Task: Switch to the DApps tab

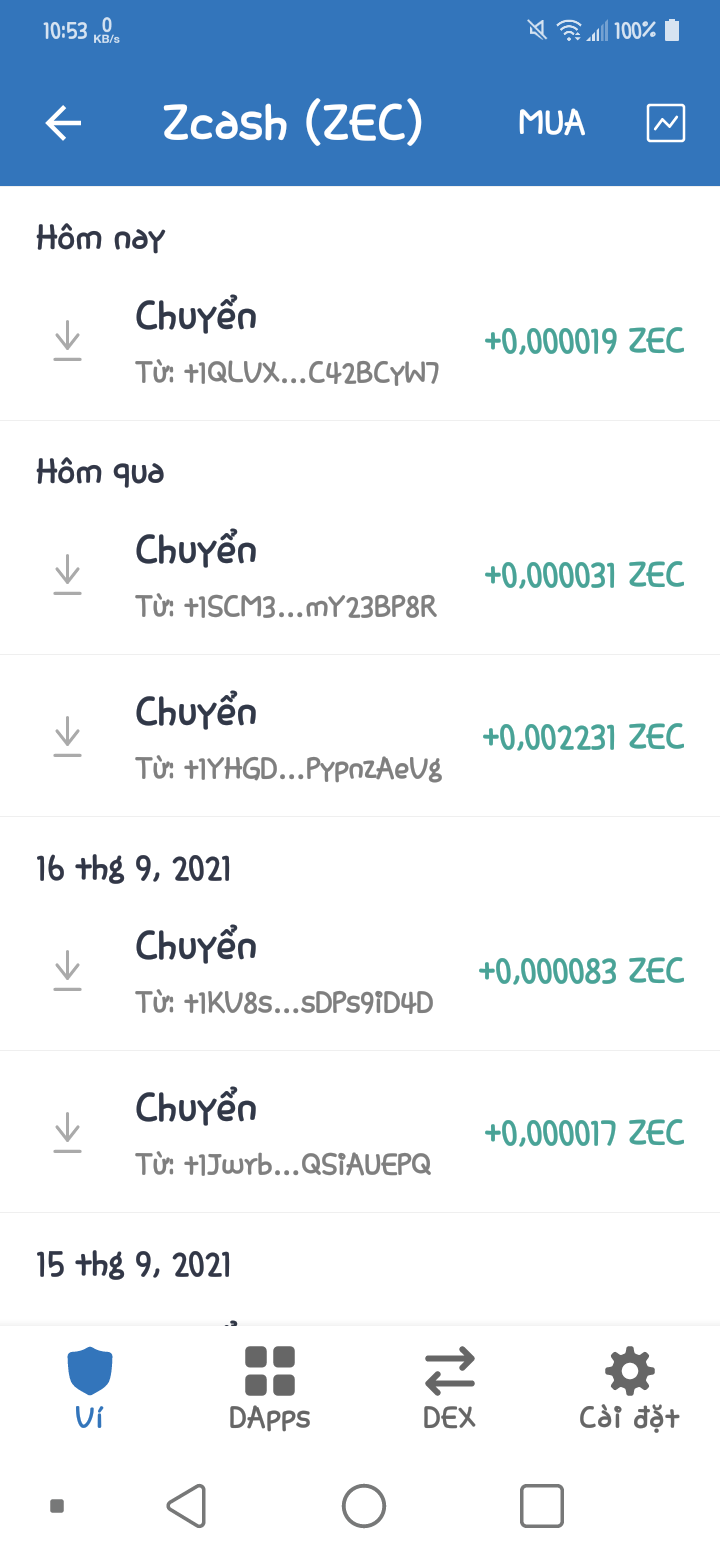Action: tap(270, 1386)
